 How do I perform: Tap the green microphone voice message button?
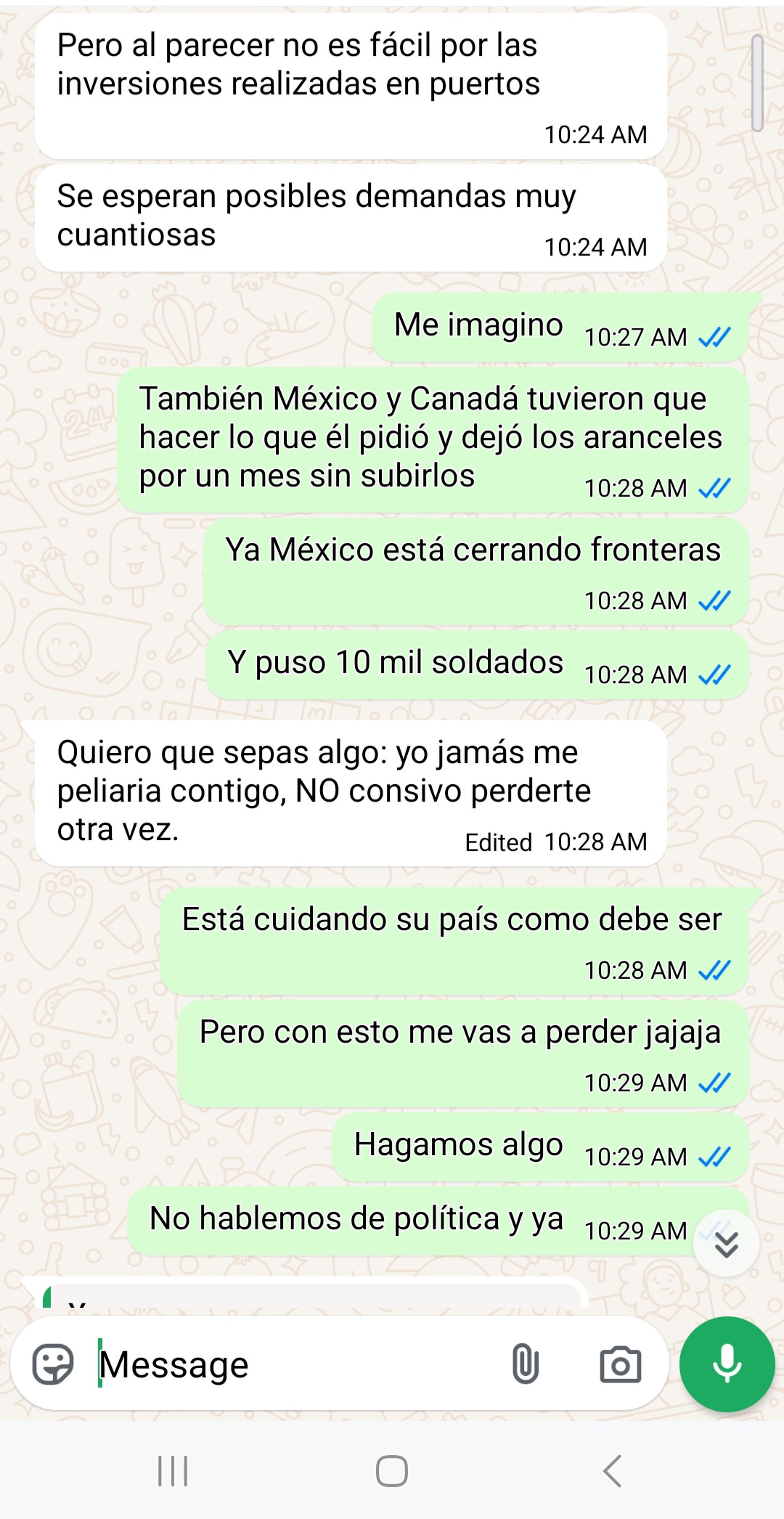pyautogui.click(x=727, y=1364)
